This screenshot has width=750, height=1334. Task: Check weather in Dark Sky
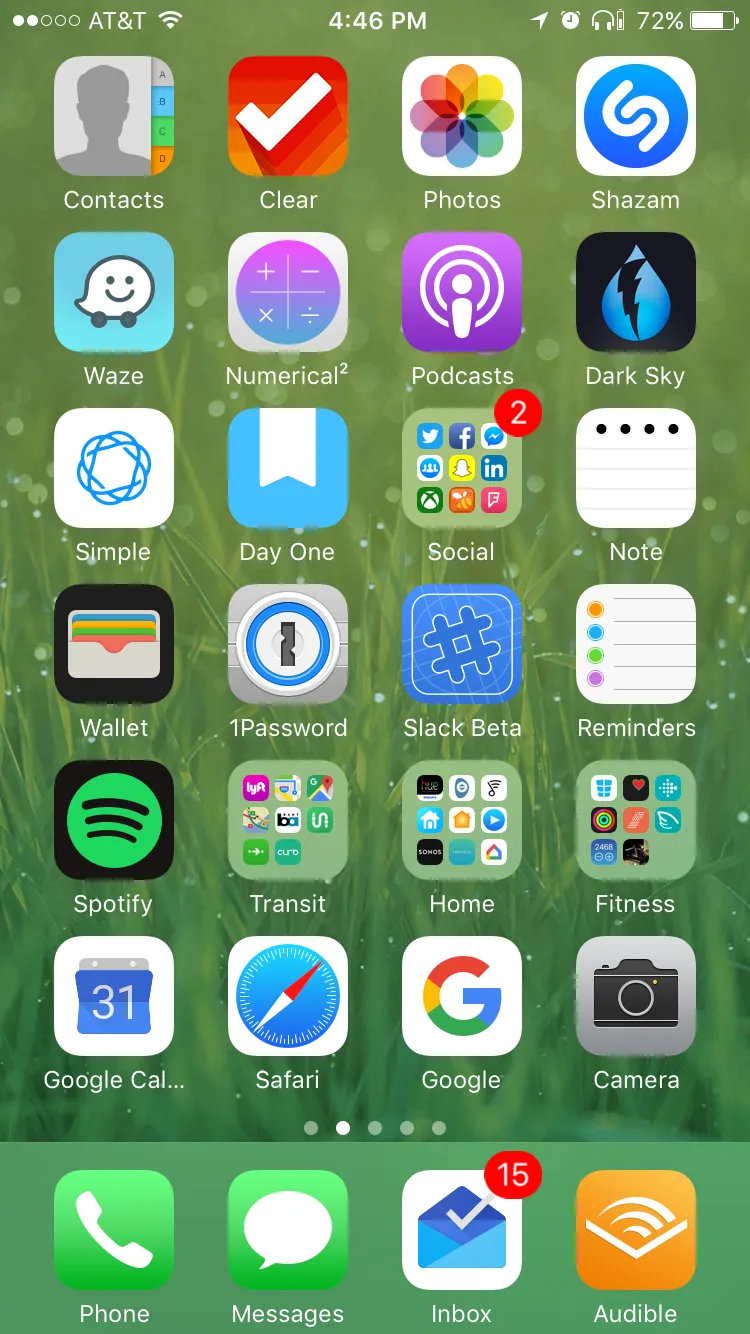636,292
